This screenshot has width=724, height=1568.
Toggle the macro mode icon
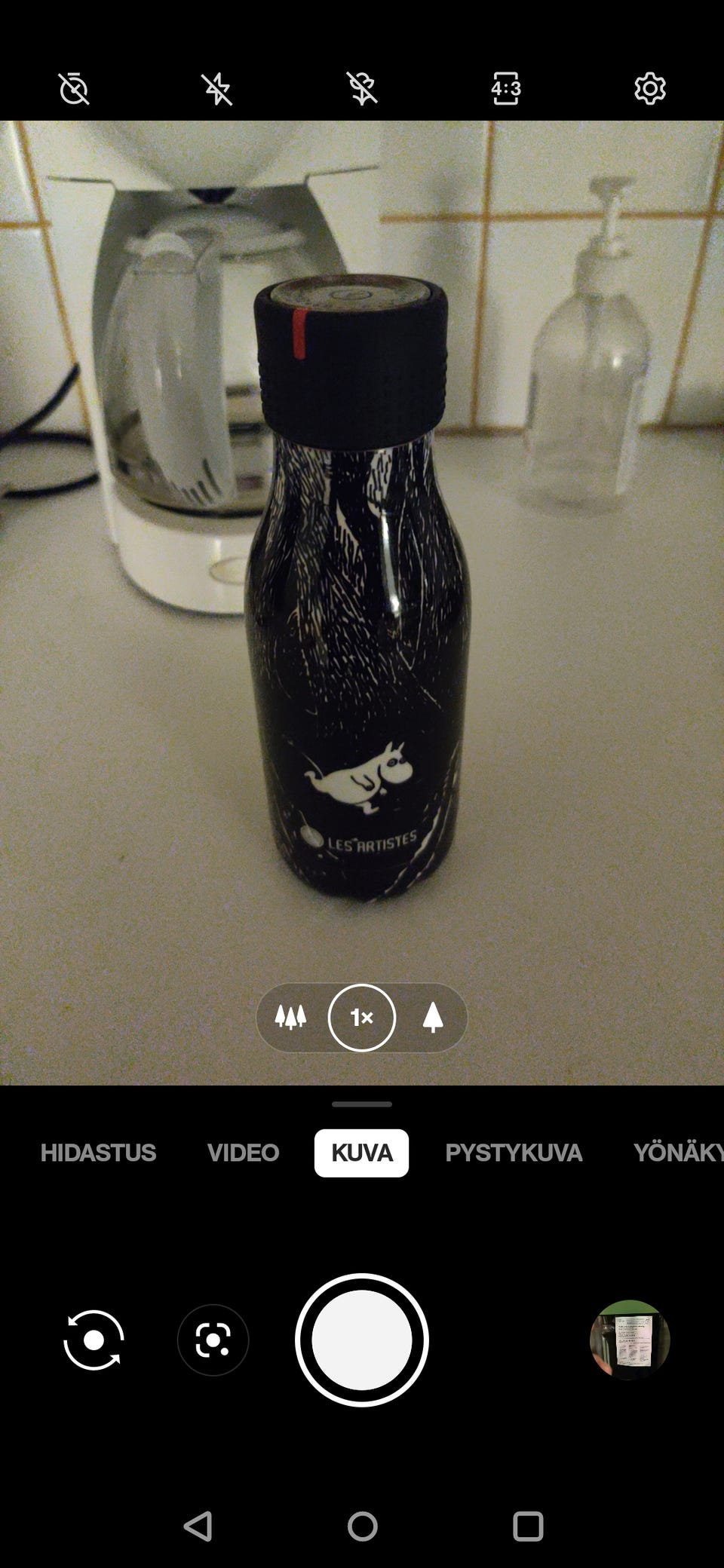point(362,89)
